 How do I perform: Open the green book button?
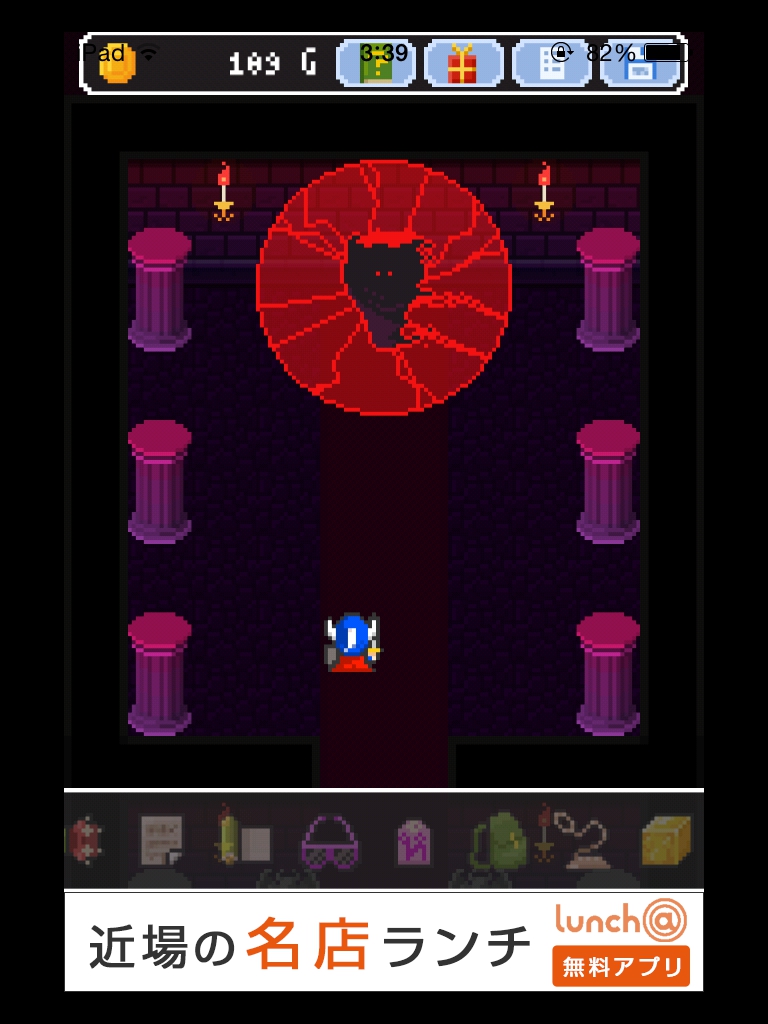[x=376, y=63]
